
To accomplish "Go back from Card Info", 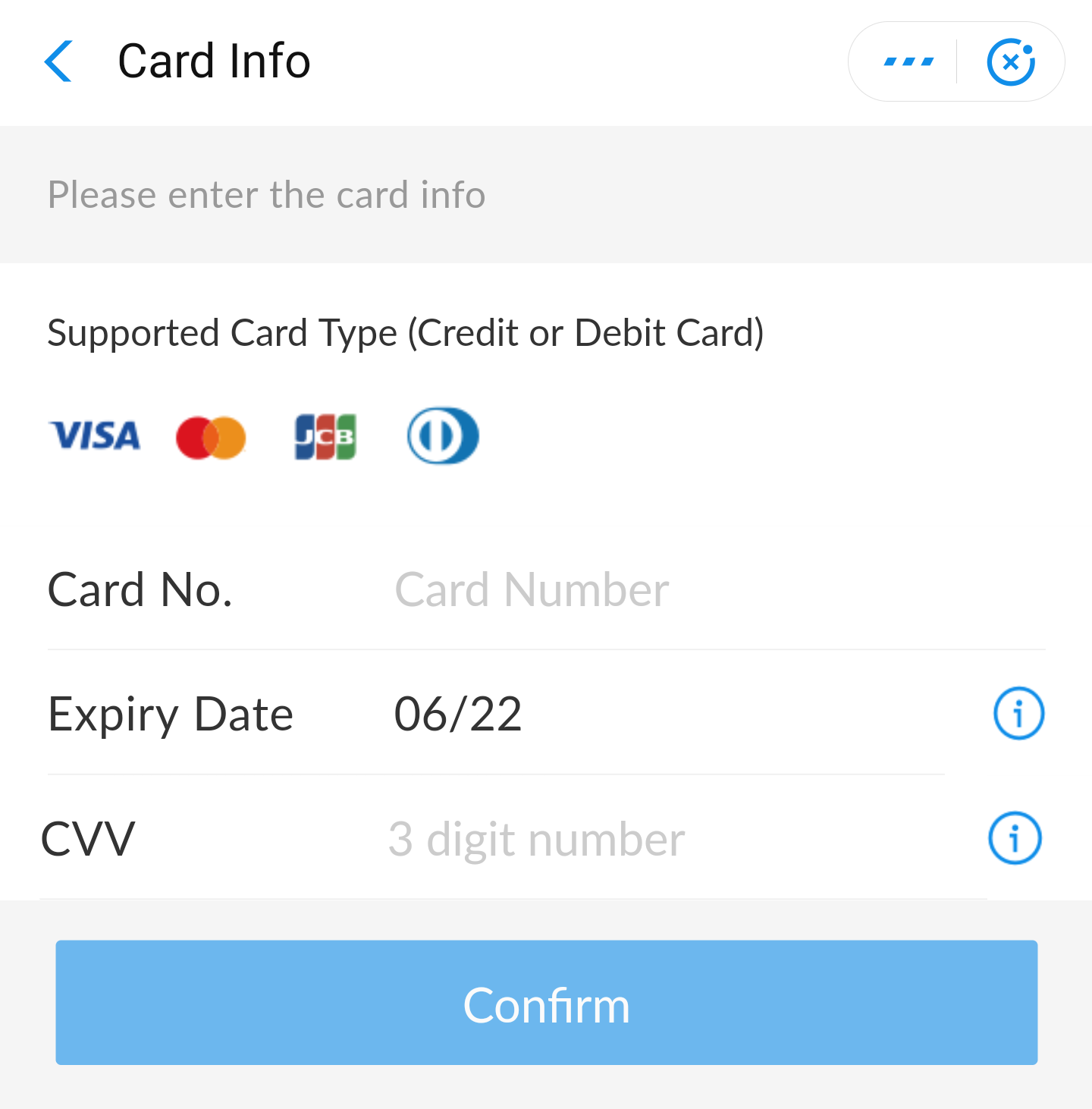I will coord(59,61).
